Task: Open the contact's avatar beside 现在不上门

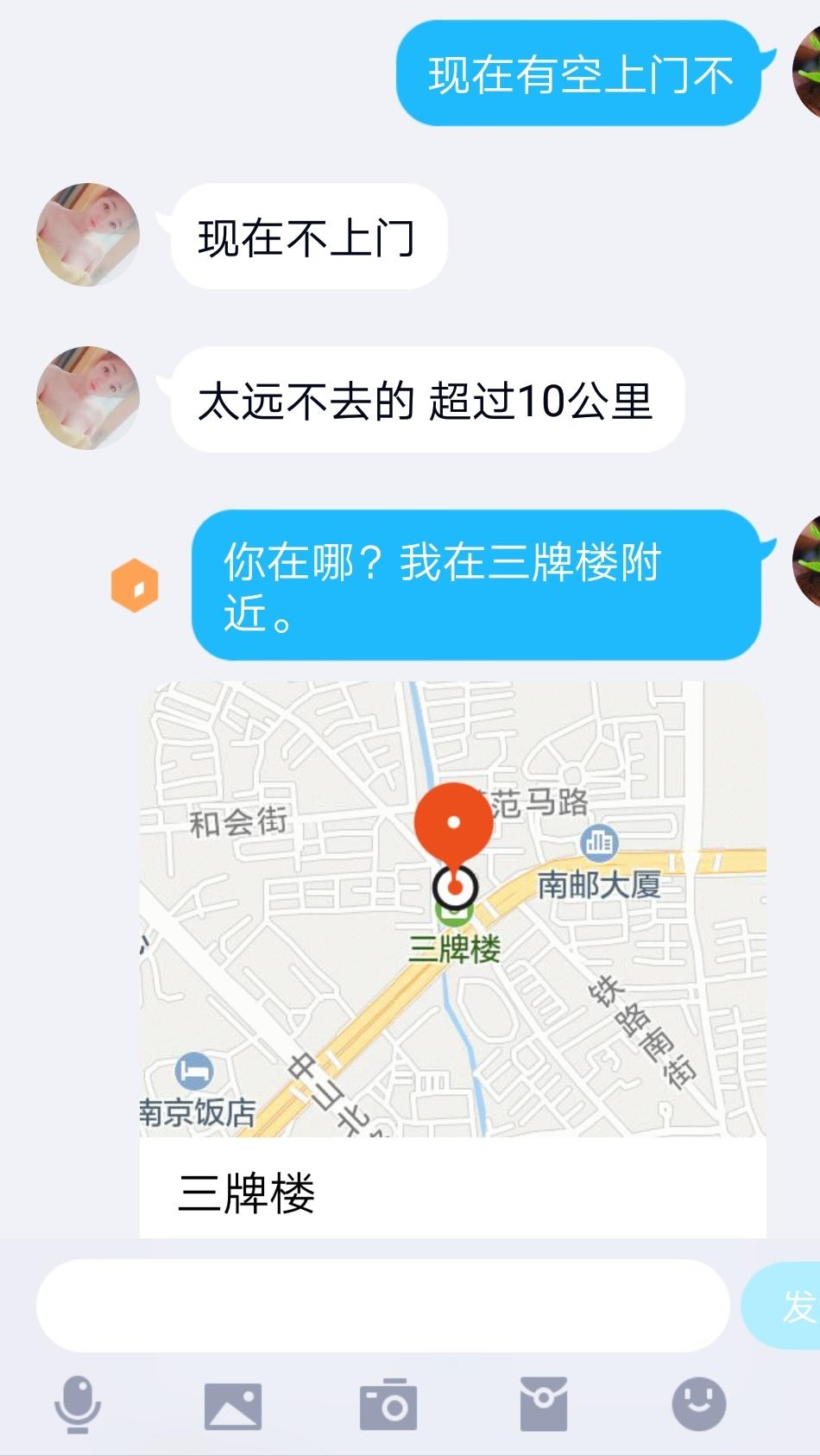Action: [x=87, y=235]
